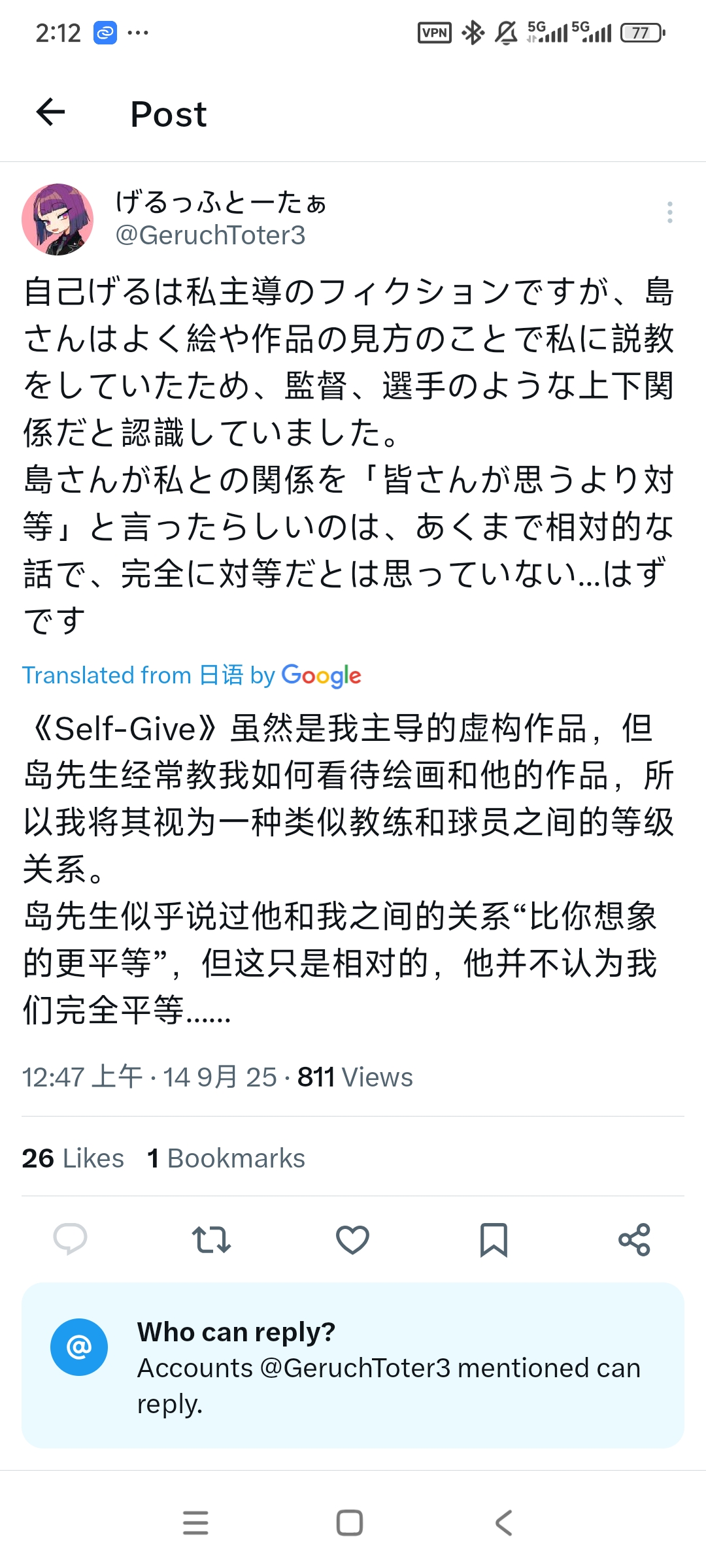Open the post's three-dot overflow menu
706x1568 pixels.
tap(669, 212)
